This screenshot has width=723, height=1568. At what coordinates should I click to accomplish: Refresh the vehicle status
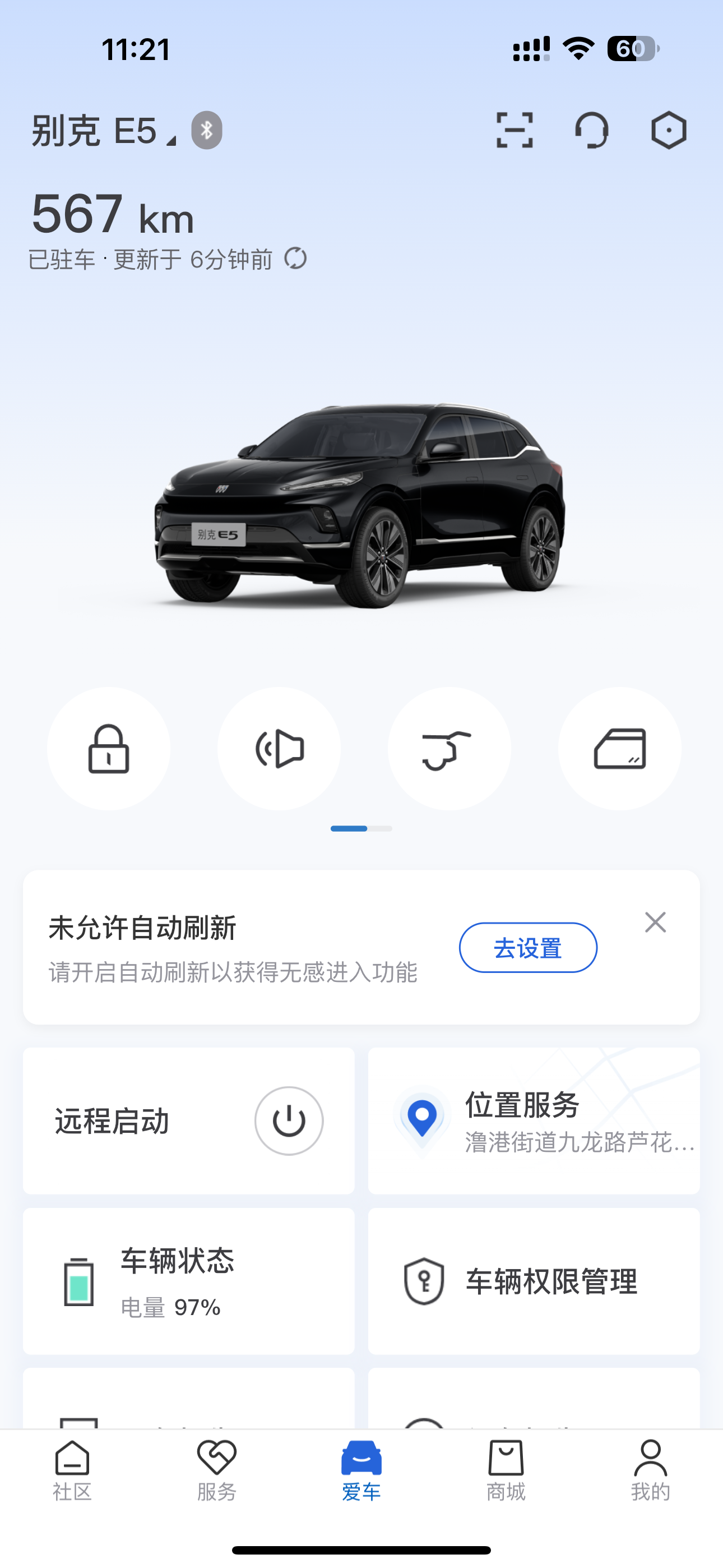(x=296, y=259)
